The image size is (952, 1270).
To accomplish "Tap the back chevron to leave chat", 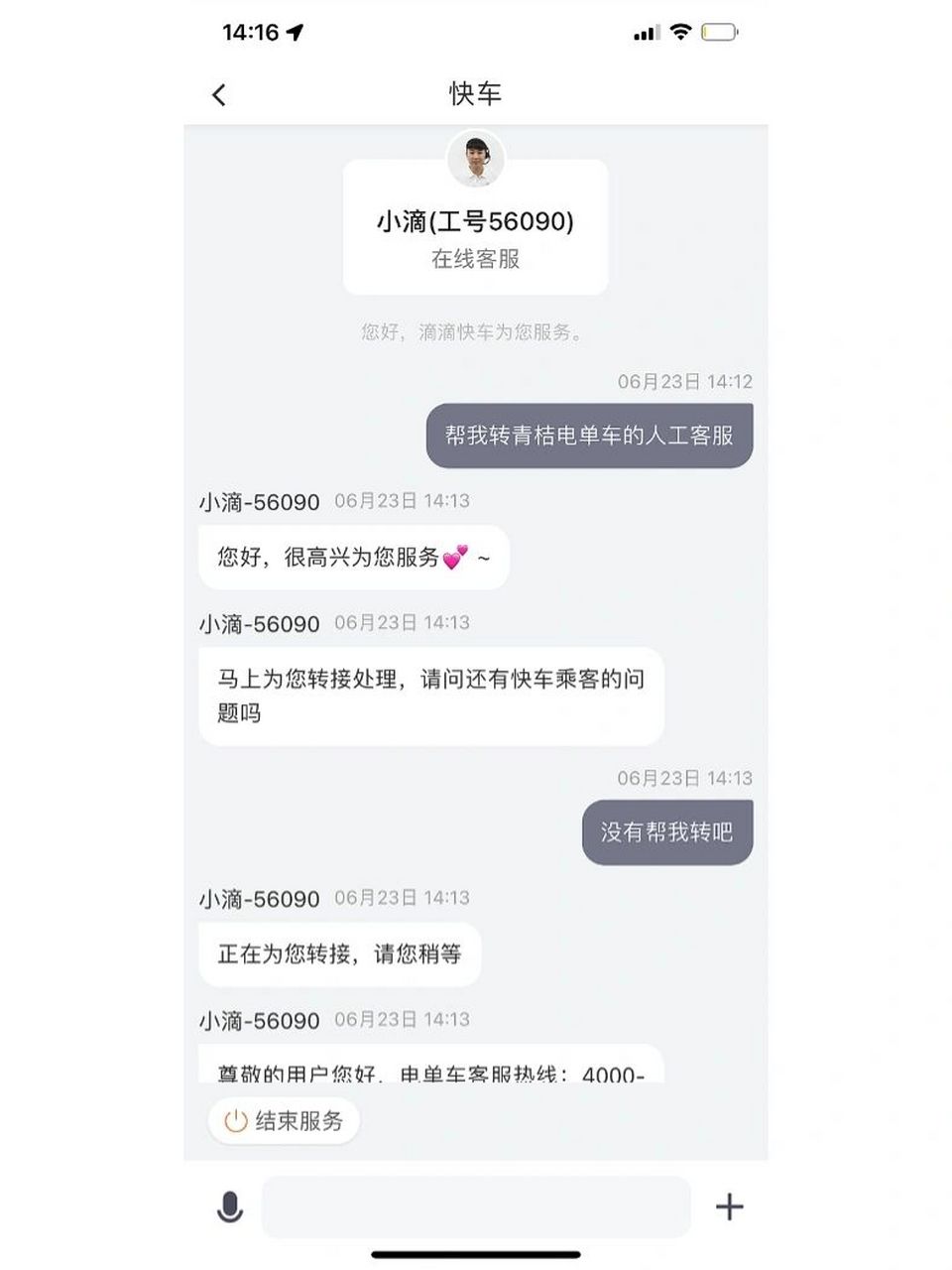I will [217, 94].
